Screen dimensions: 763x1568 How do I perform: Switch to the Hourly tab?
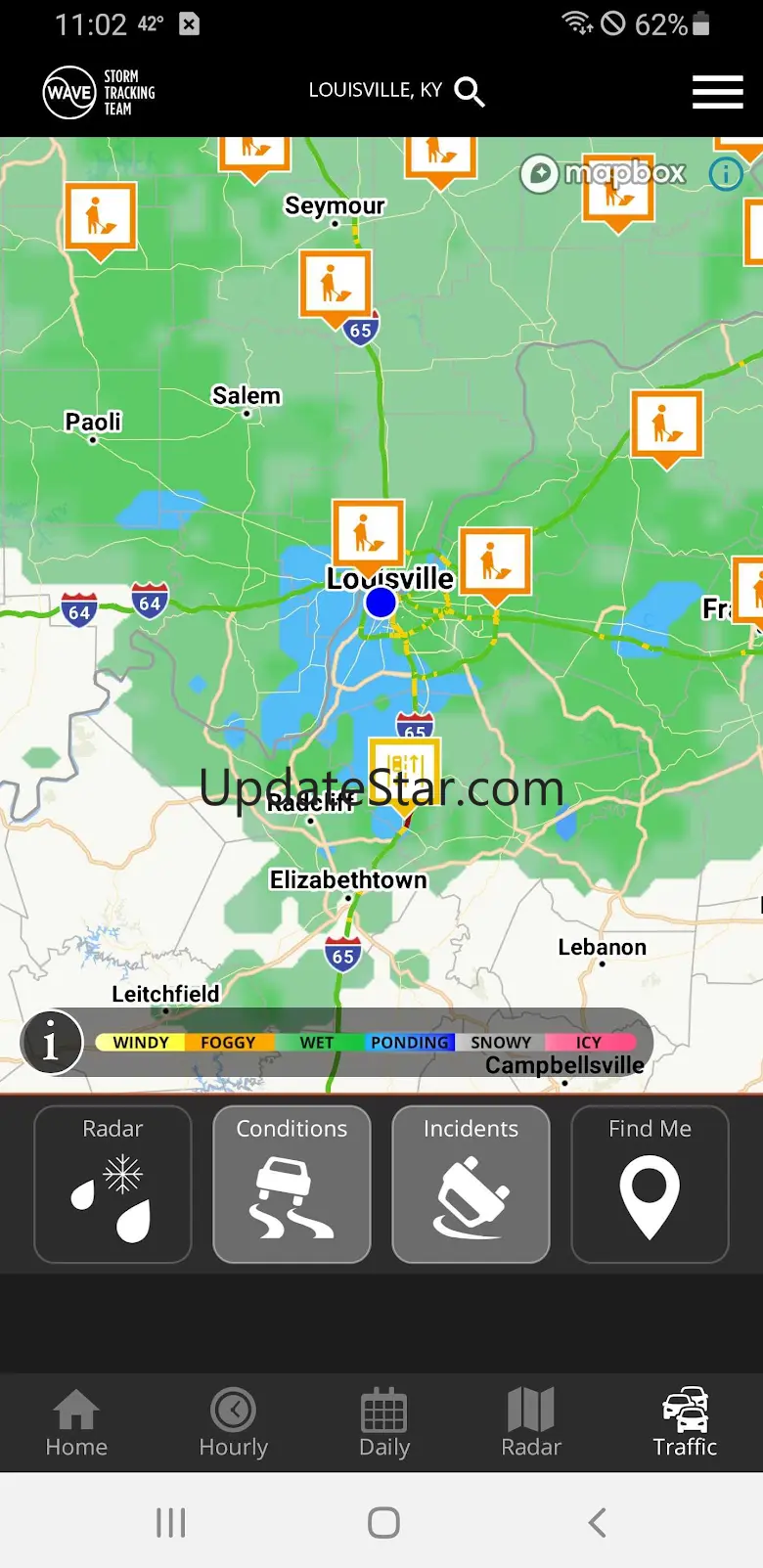click(x=233, y=1423)
